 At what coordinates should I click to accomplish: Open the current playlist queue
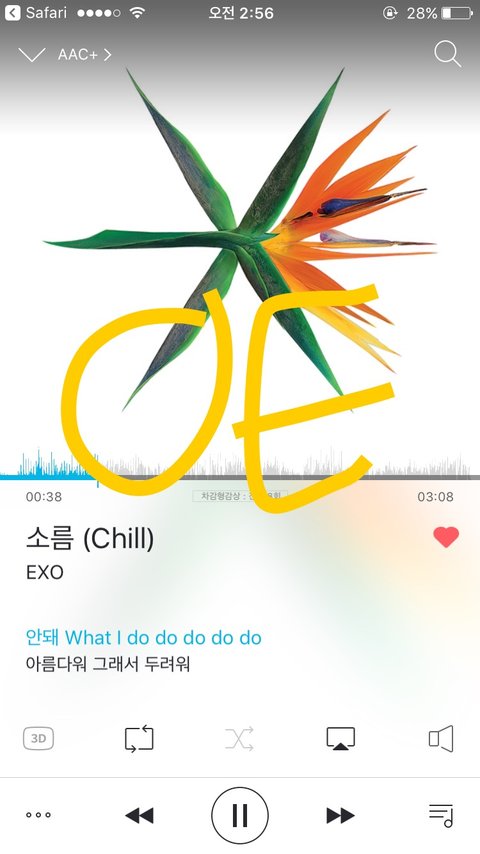(441, 815)
